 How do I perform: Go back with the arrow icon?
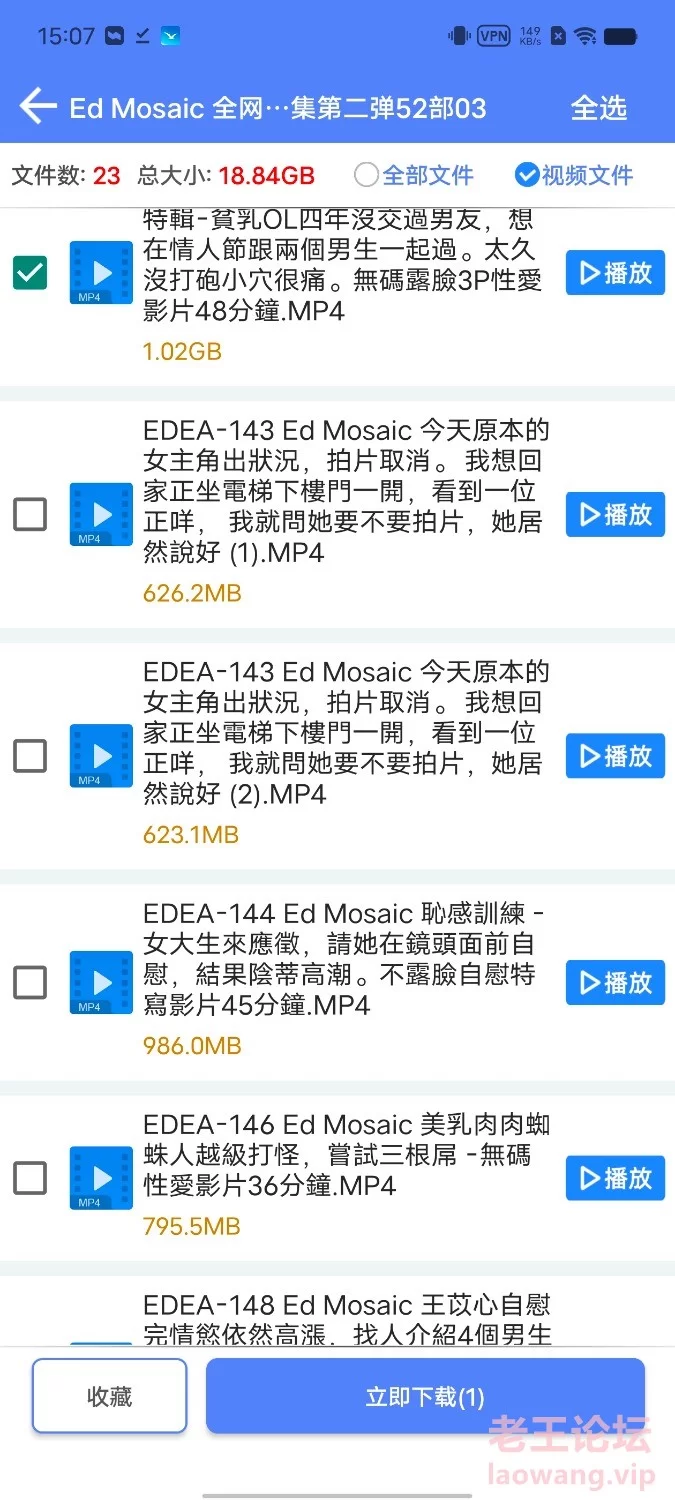[x=38, y=107]
